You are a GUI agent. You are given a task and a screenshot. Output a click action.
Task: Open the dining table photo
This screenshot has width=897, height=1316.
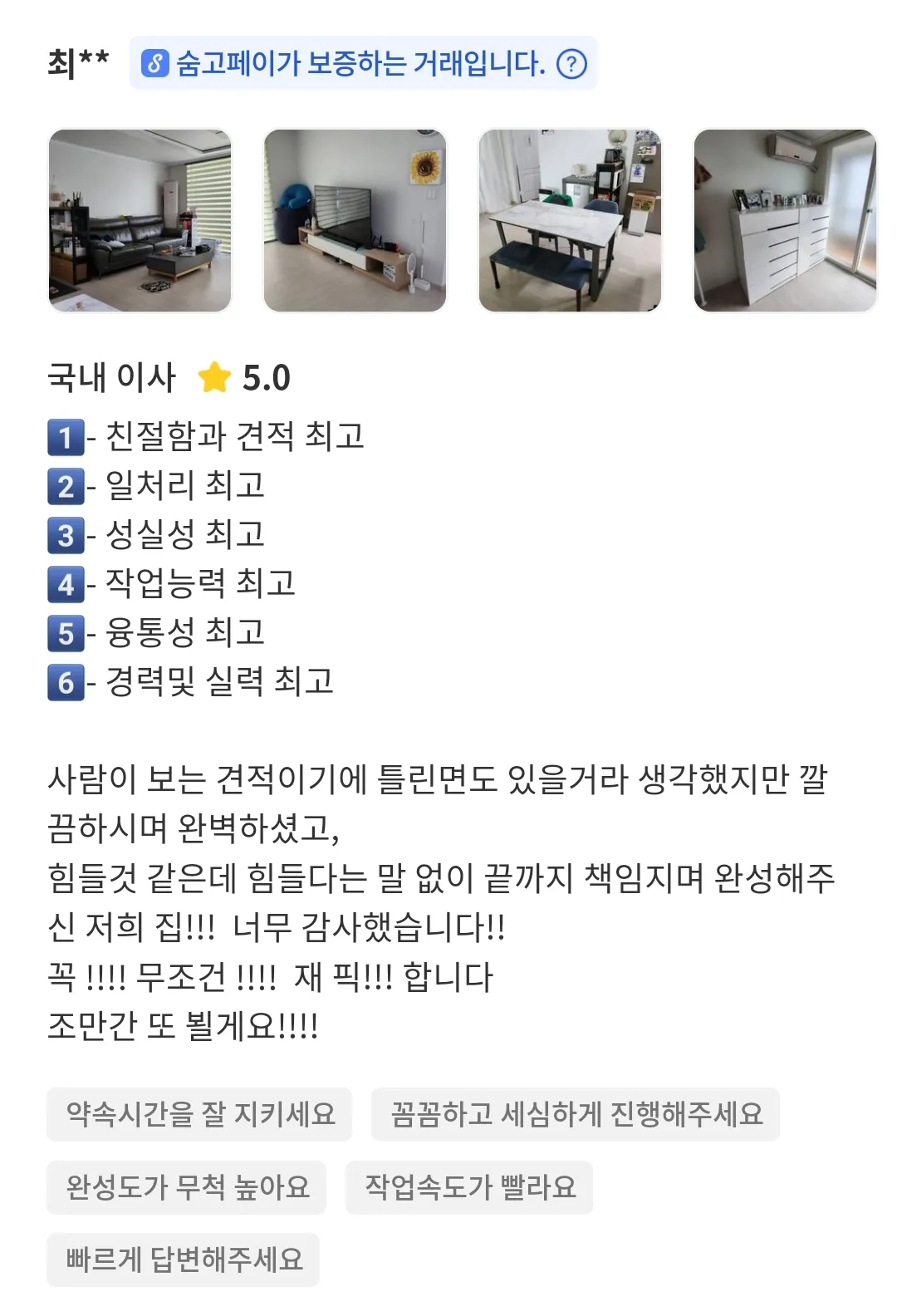pyautogui.click(x=570, y=219)
